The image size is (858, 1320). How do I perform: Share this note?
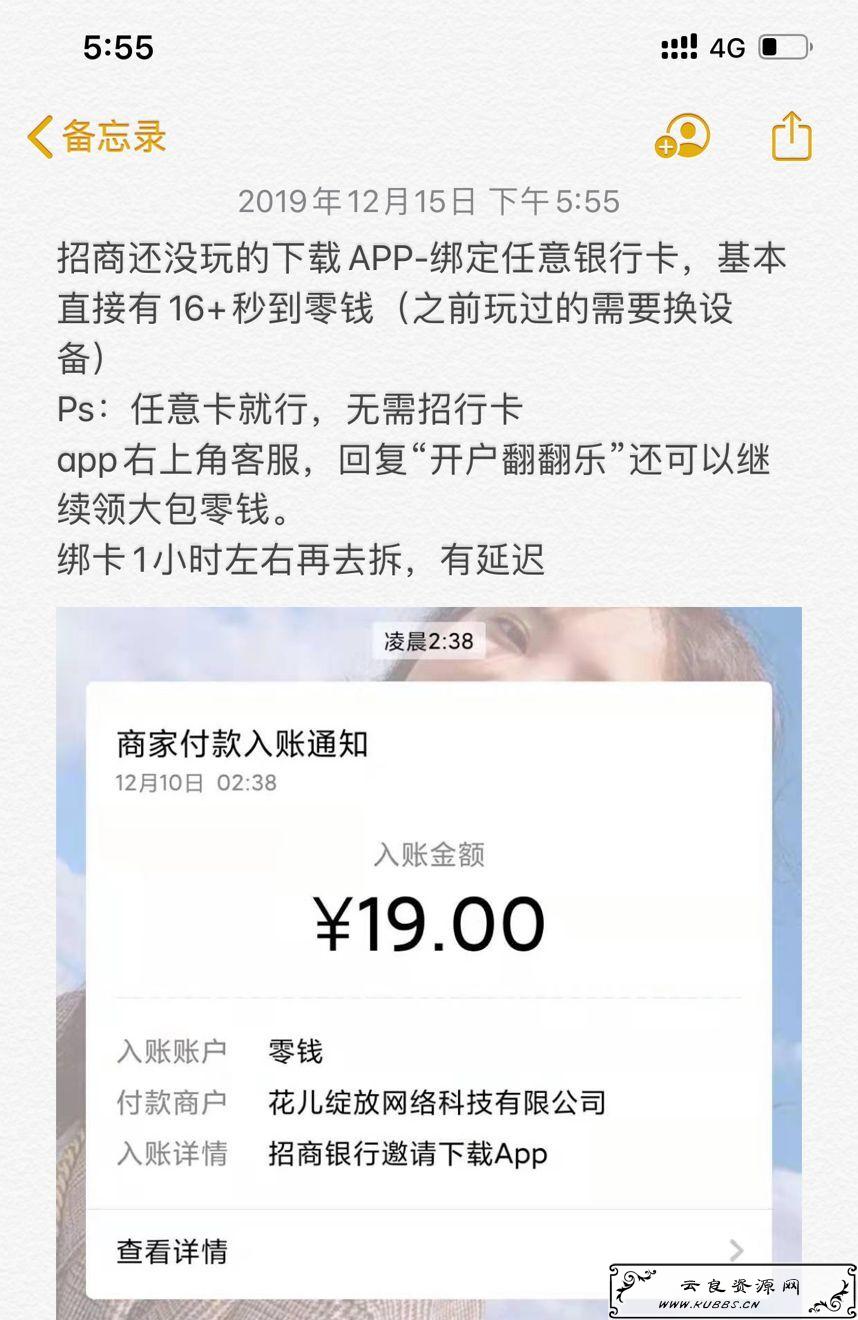coord(791,136)
